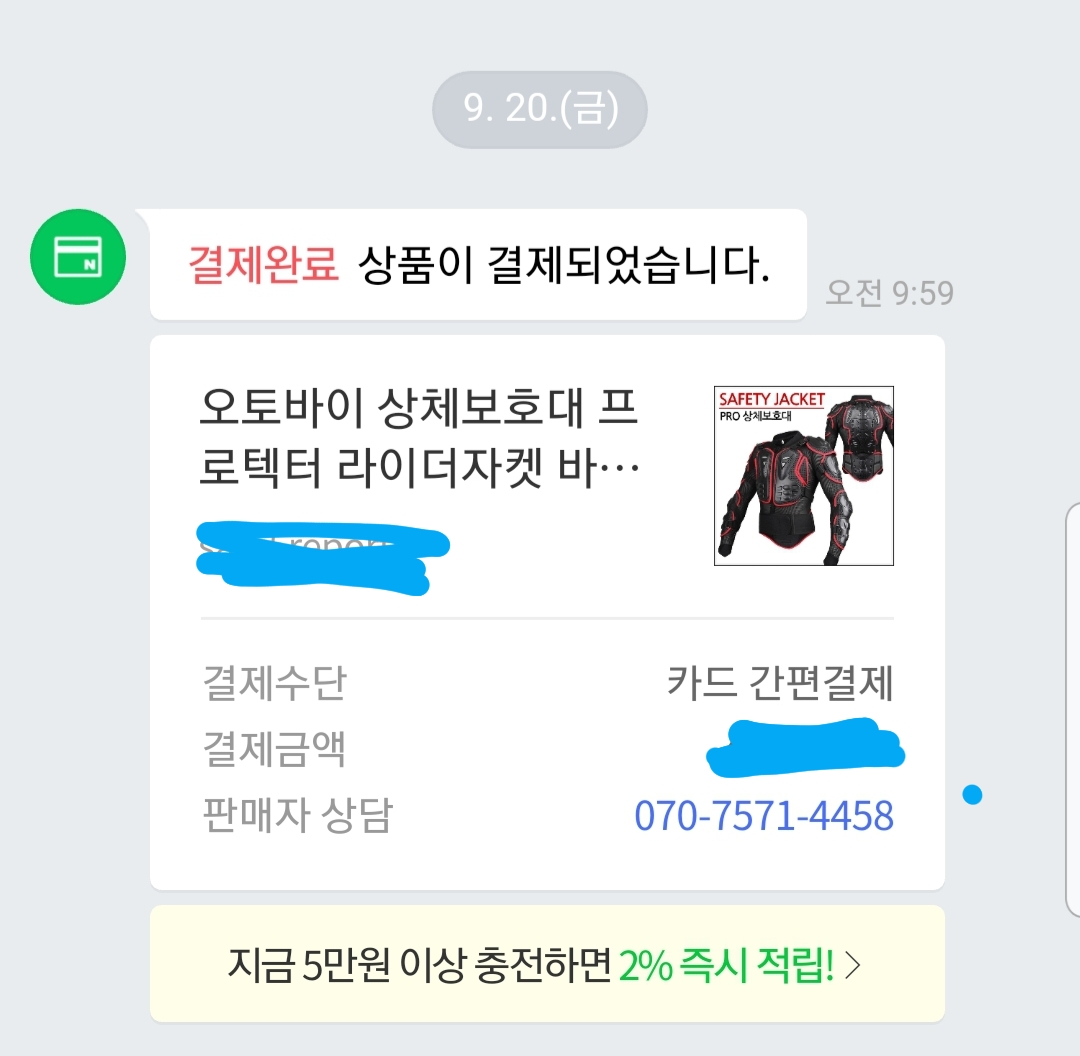The width and height of the screenshot is (1080, 1056).
Task: Call seller at 070-7571-4458
Action: click(764, 815)
